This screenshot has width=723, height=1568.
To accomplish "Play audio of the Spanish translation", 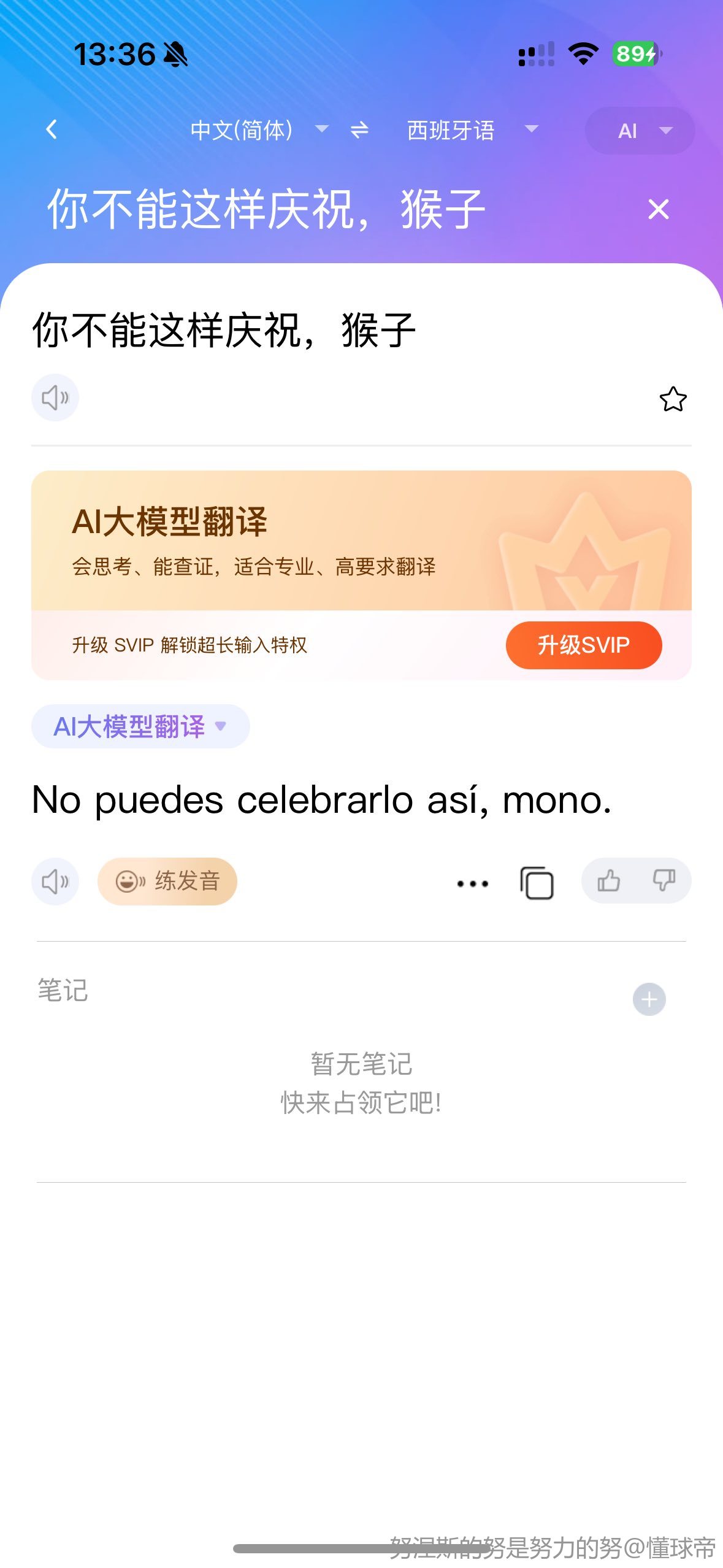I will tap(55, 882).
